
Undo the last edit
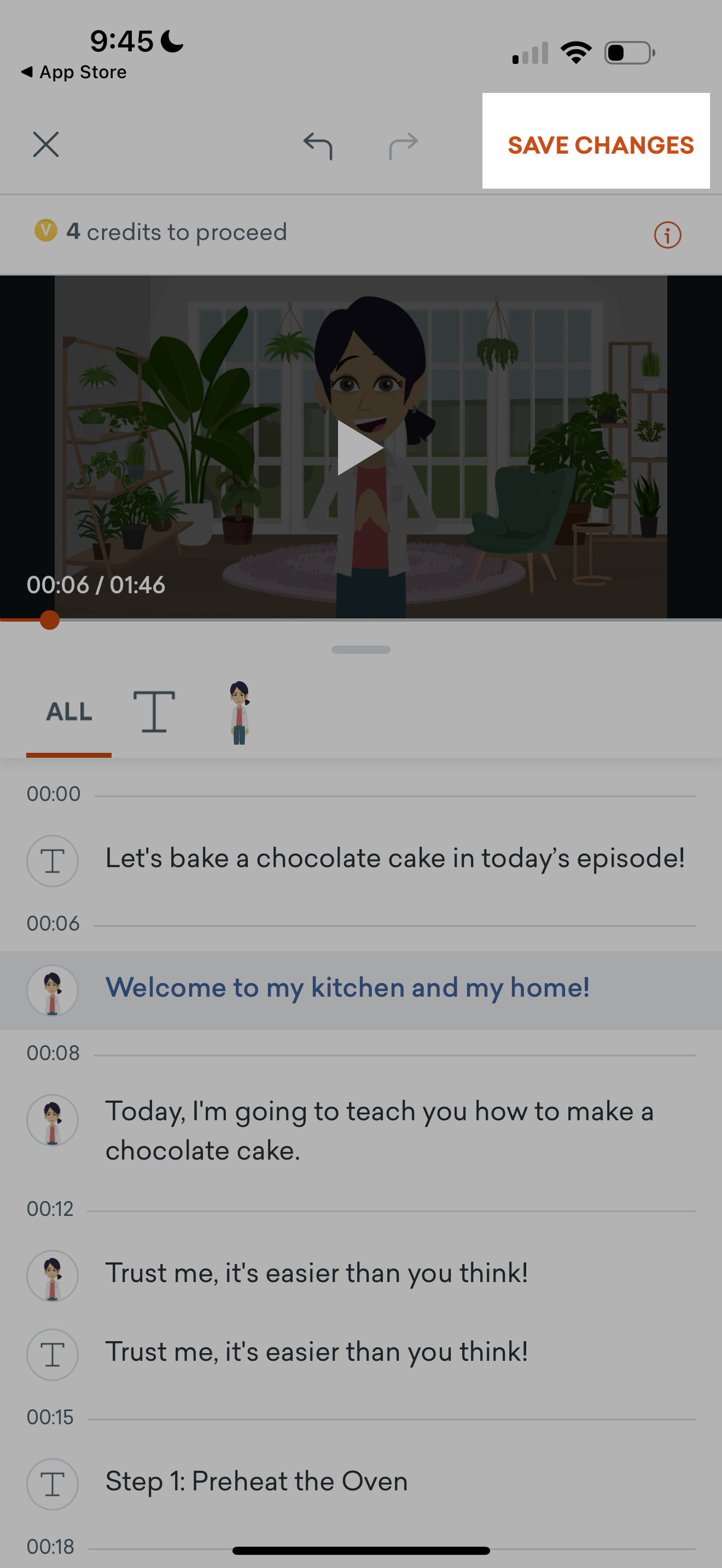point(317,145)
